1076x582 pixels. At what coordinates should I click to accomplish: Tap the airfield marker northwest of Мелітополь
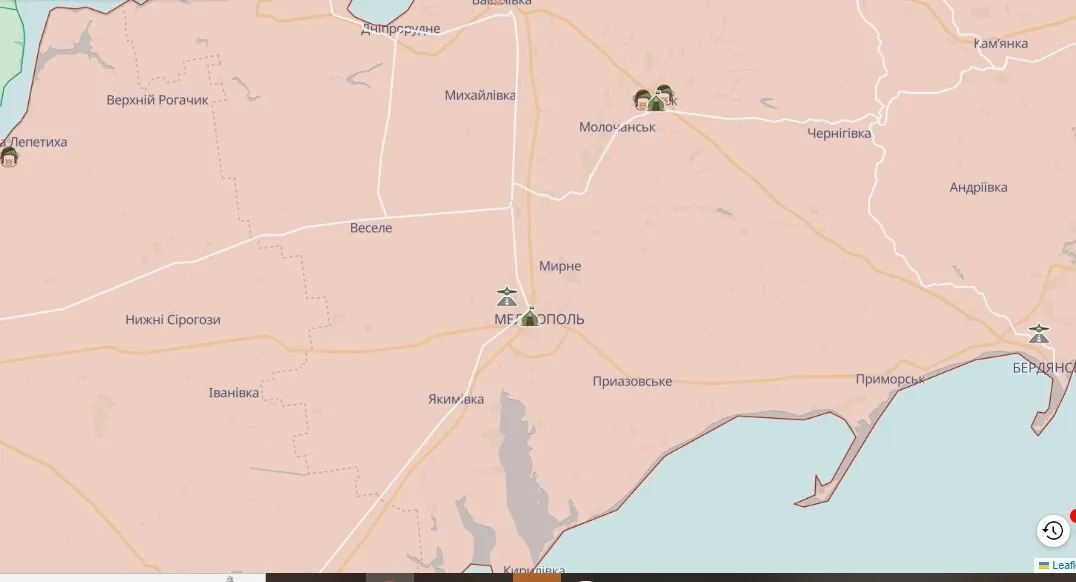point(507,297)
